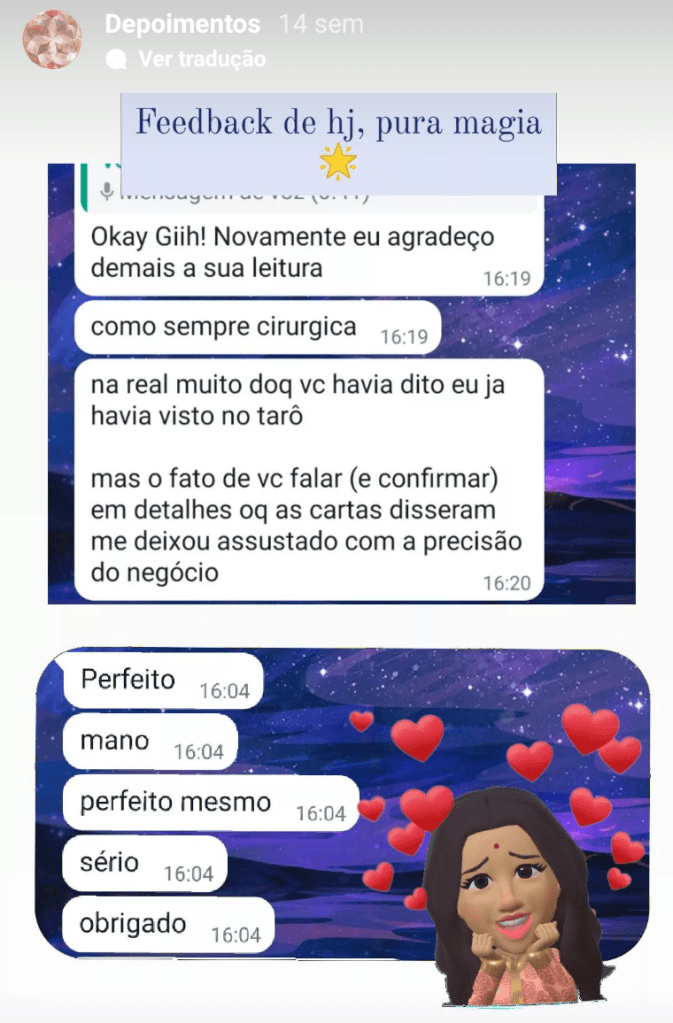Open the Depoimentos profile avatar

pos(52,40)
